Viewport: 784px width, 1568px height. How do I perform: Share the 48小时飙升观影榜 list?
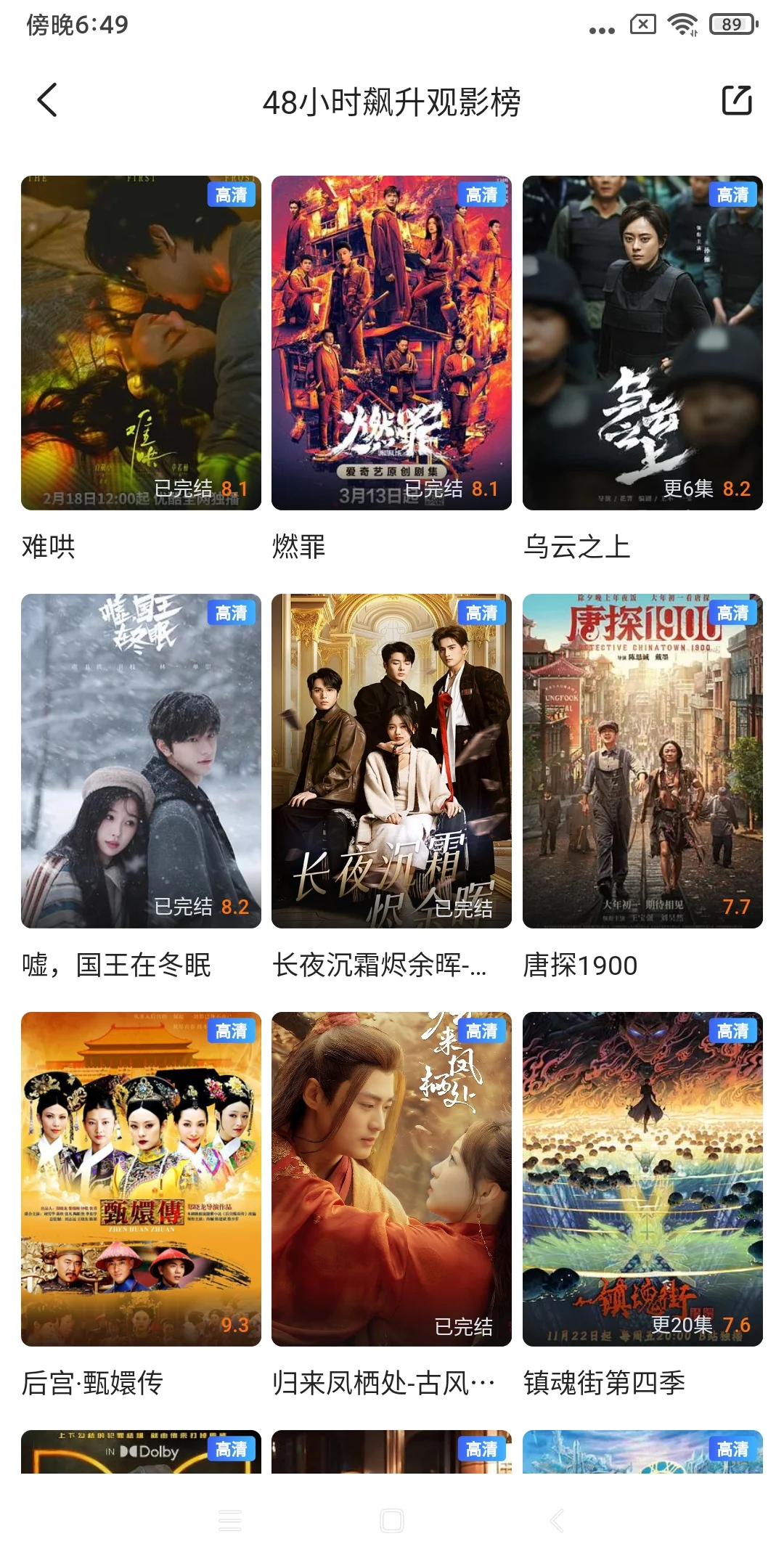[736, 101]
